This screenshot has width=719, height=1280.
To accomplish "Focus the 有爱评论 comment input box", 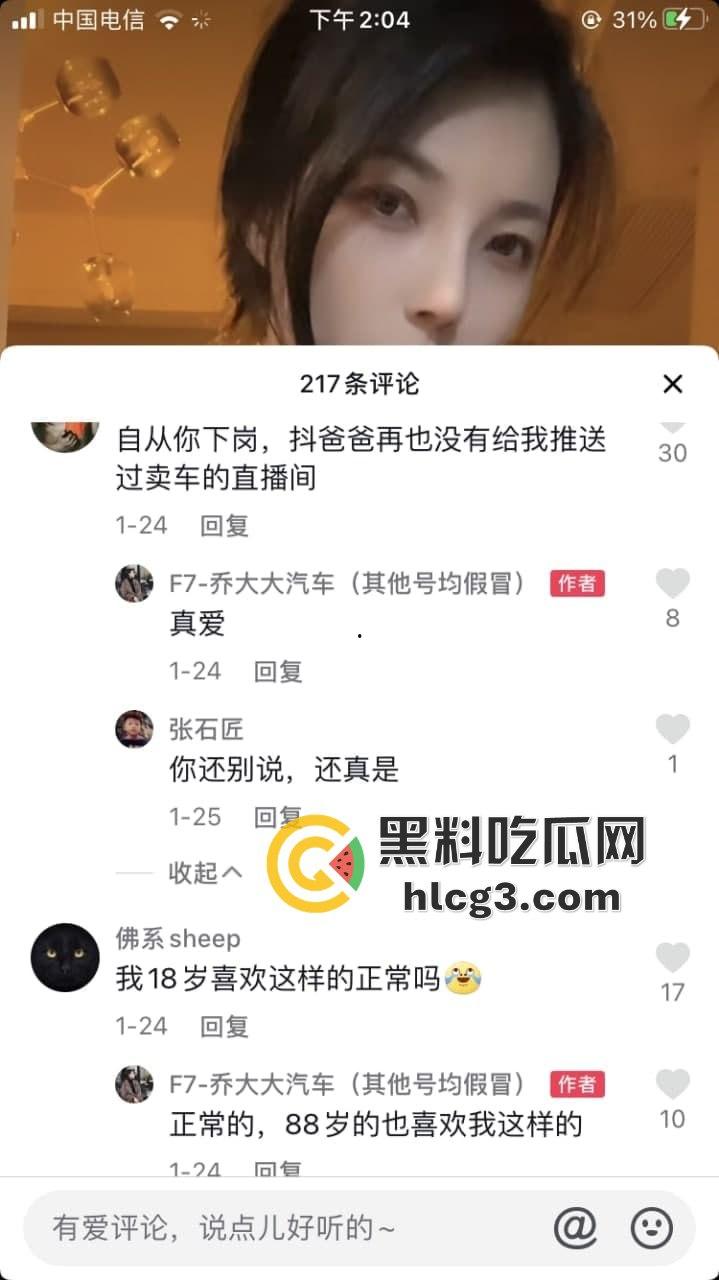I will coord(280,1228).
